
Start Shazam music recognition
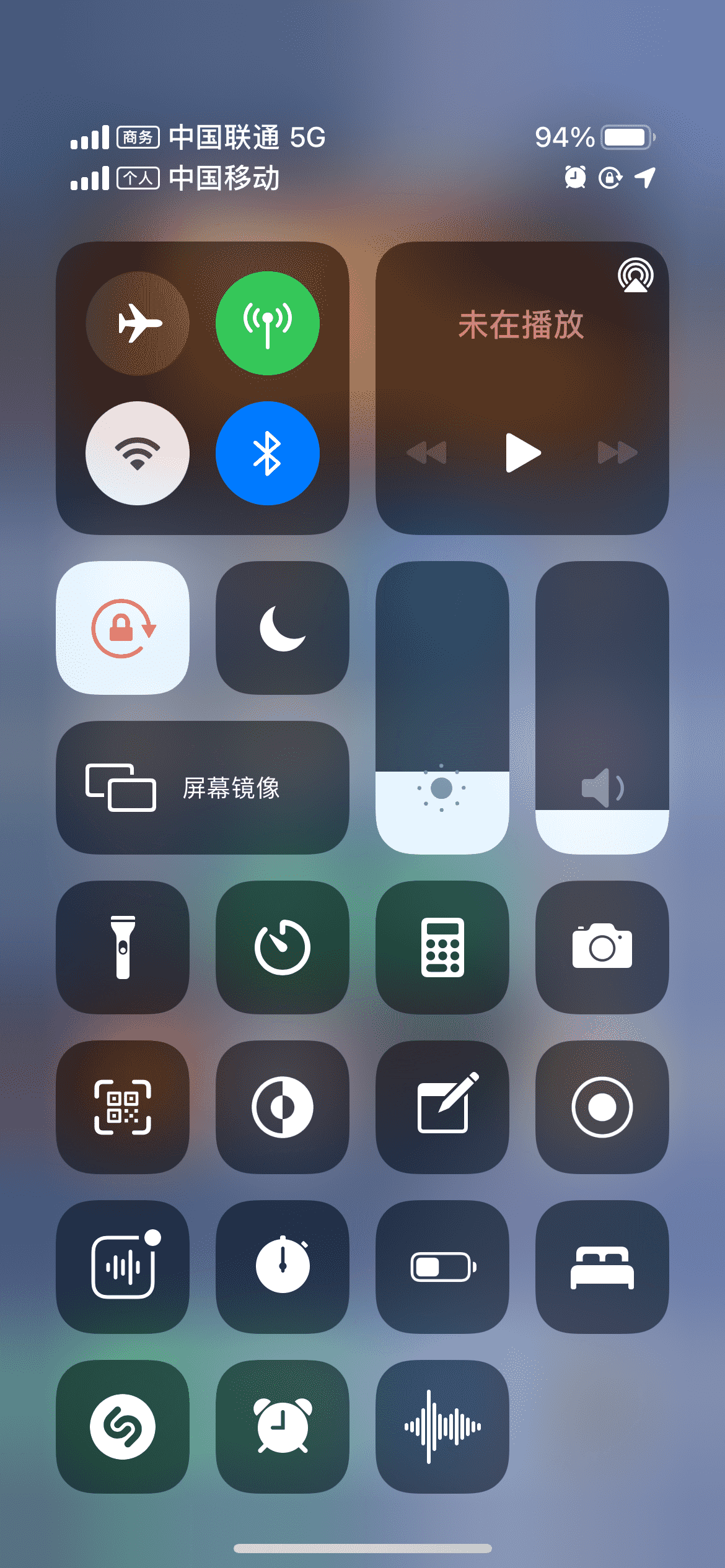123,1427
